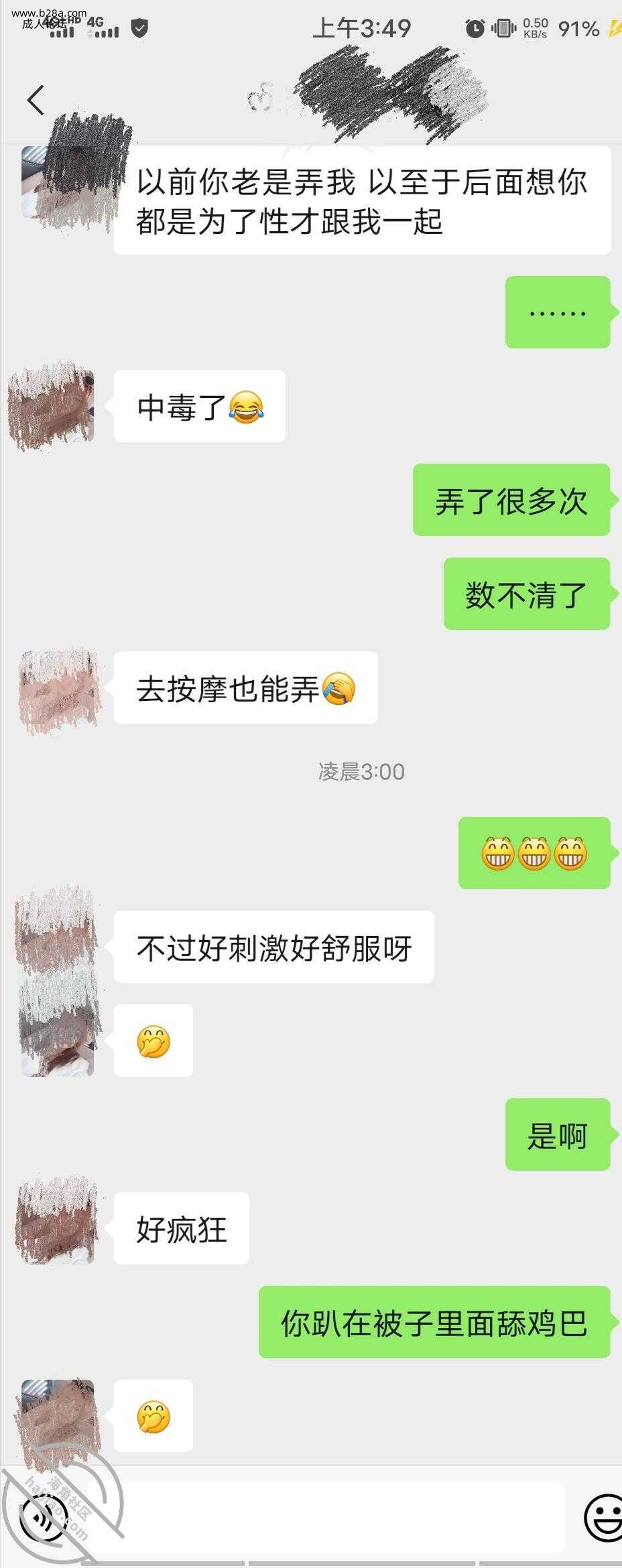Screen dimensions: 622x1568
Task: Go back to the chat list
Action: click(36, 101)
